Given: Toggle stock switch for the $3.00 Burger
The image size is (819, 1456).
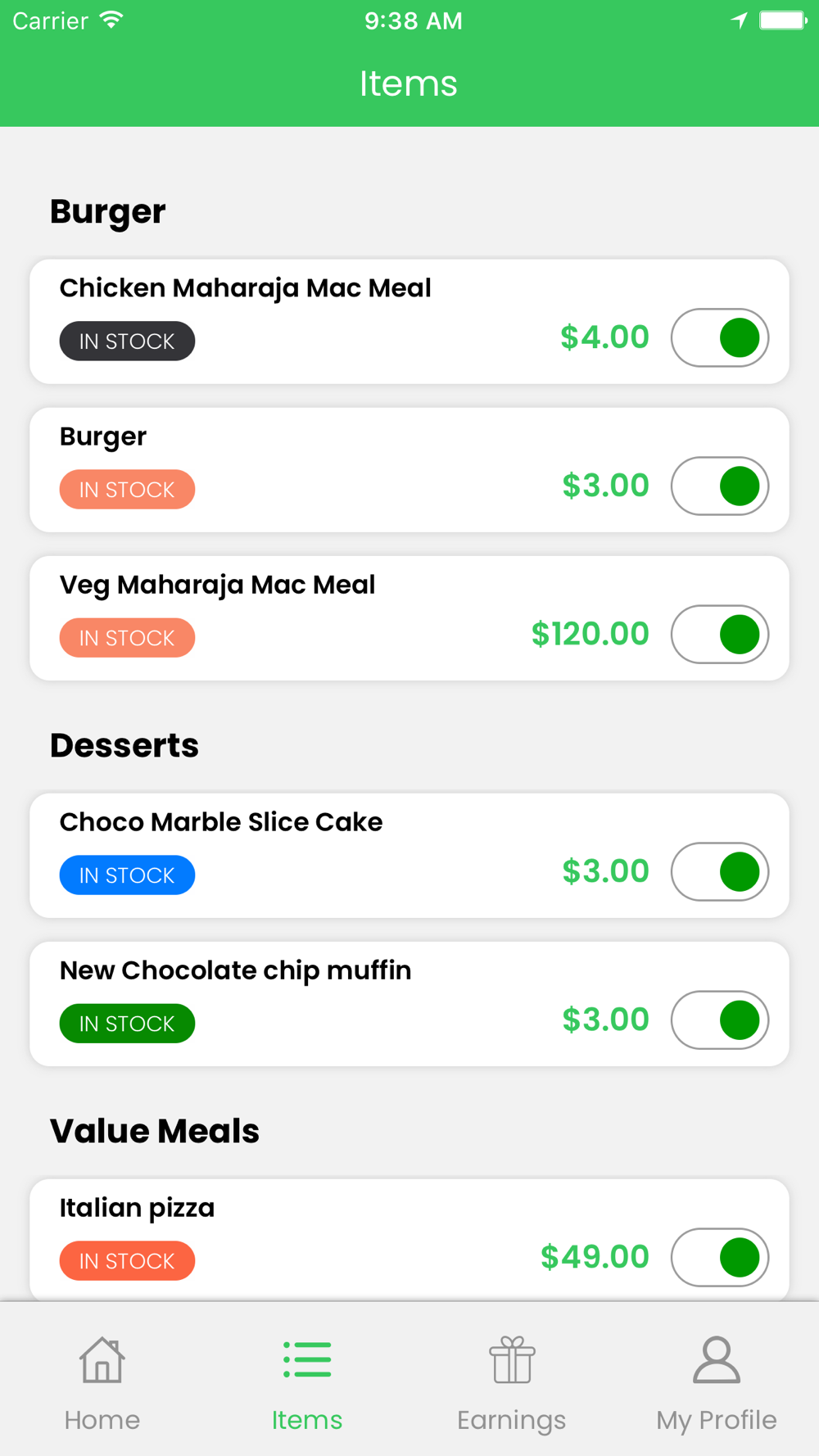Looking at the screenshot, I should tap(720, 486).
